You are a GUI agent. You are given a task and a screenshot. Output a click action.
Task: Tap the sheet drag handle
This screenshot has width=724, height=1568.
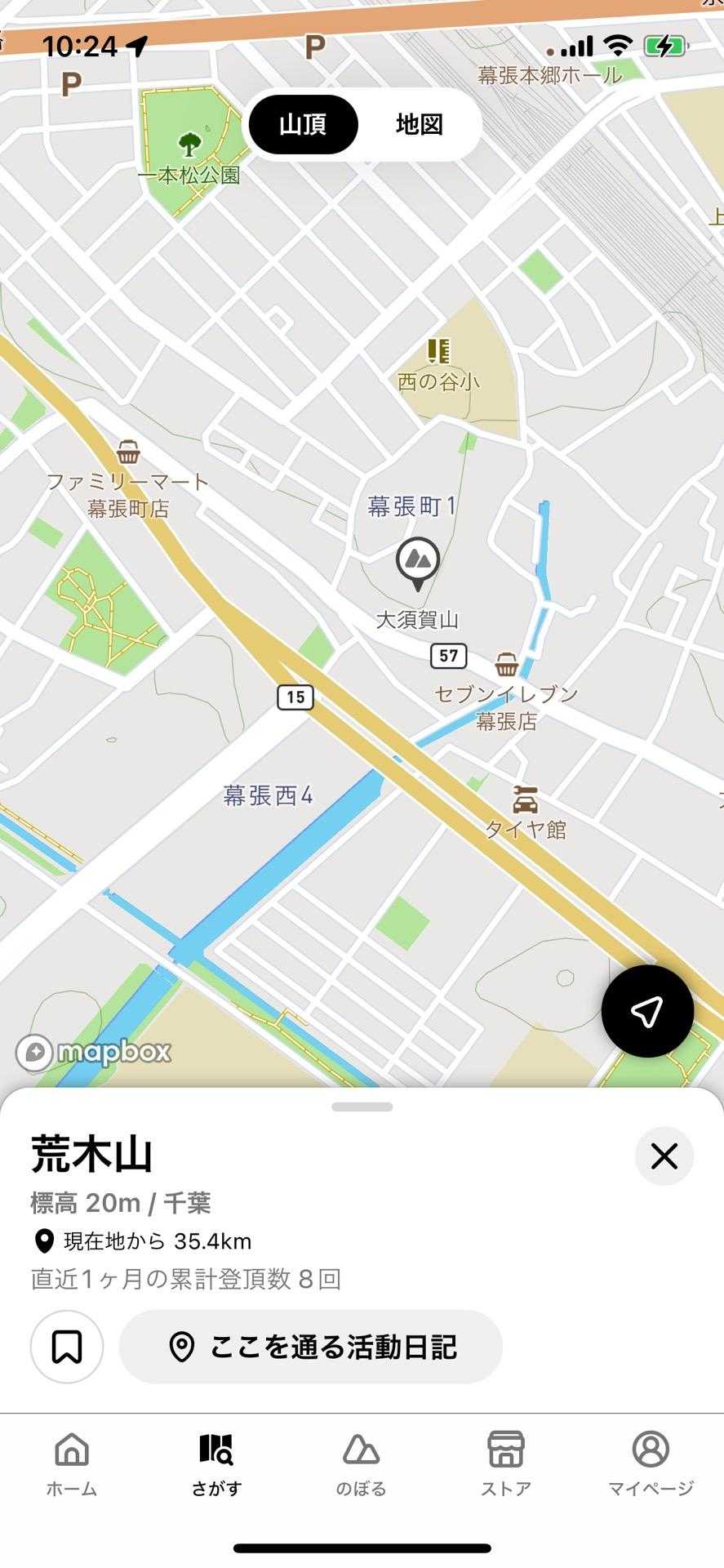click(x=362, y=1107)
